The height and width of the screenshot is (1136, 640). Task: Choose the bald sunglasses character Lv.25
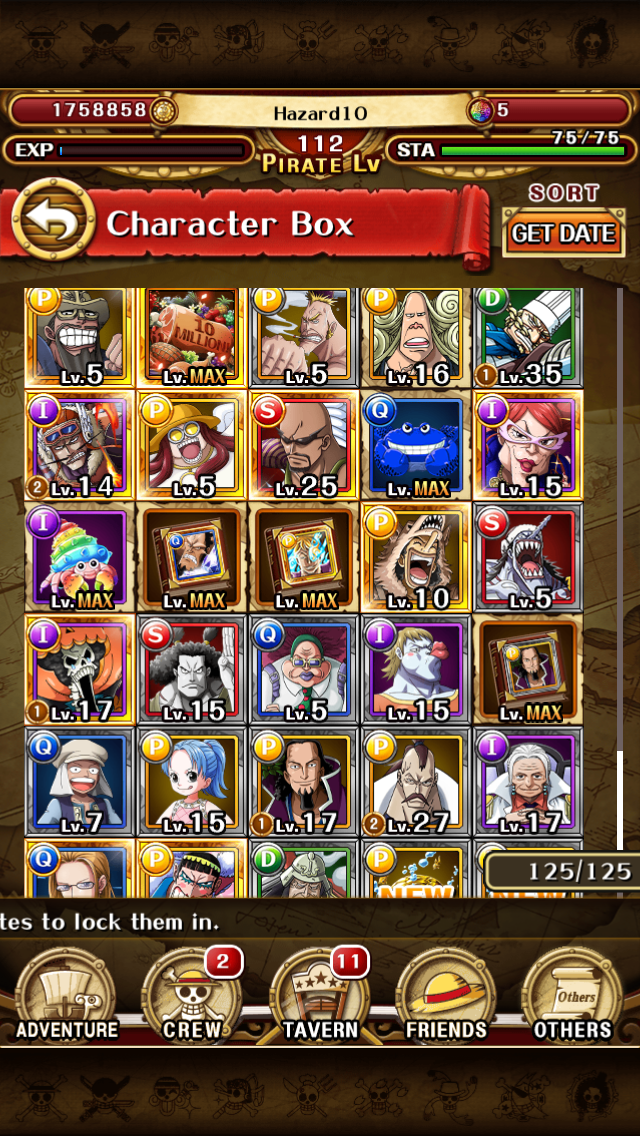tap(303, 445)
